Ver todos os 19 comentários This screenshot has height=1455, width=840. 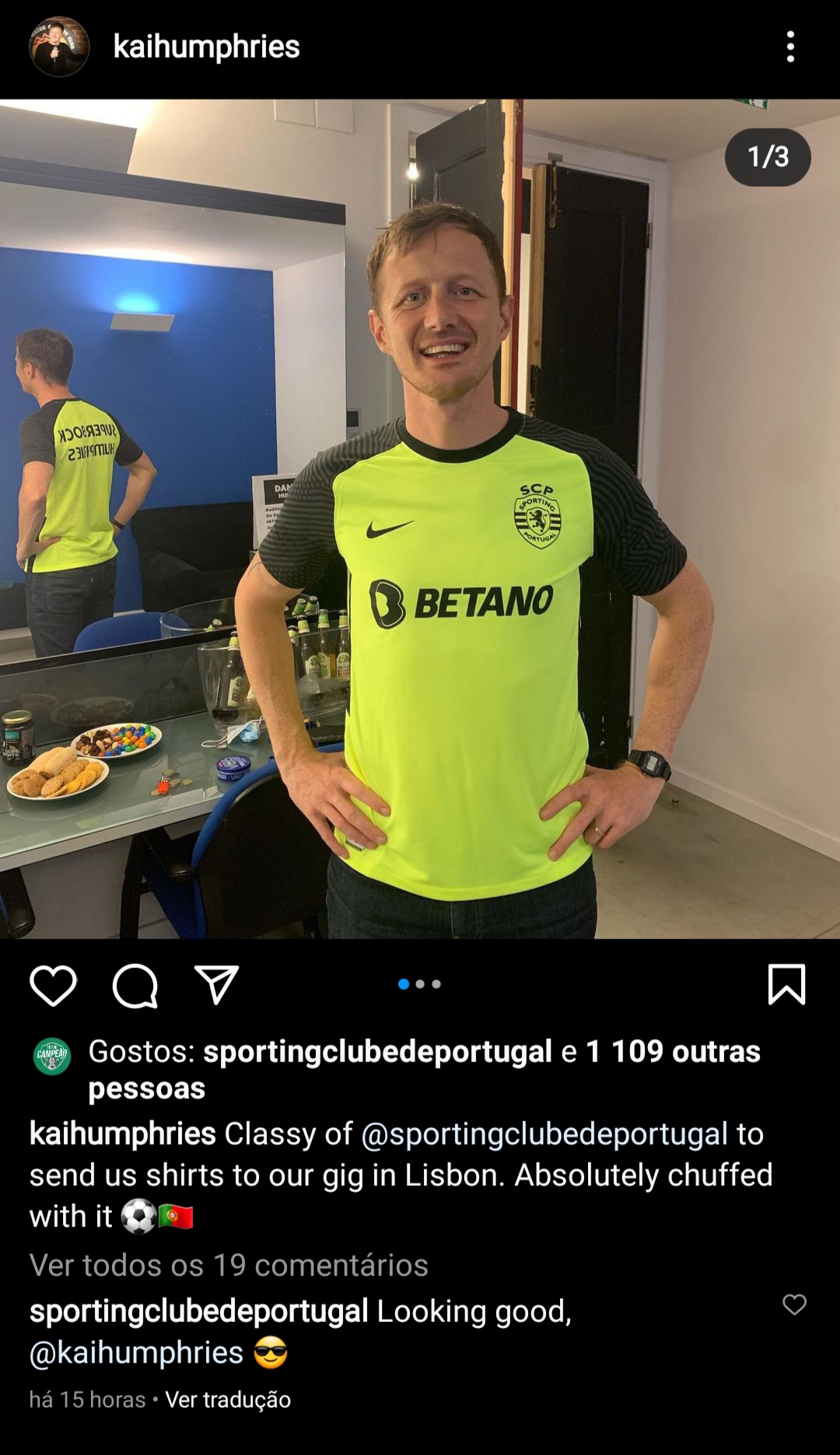tap(229, 1265)
